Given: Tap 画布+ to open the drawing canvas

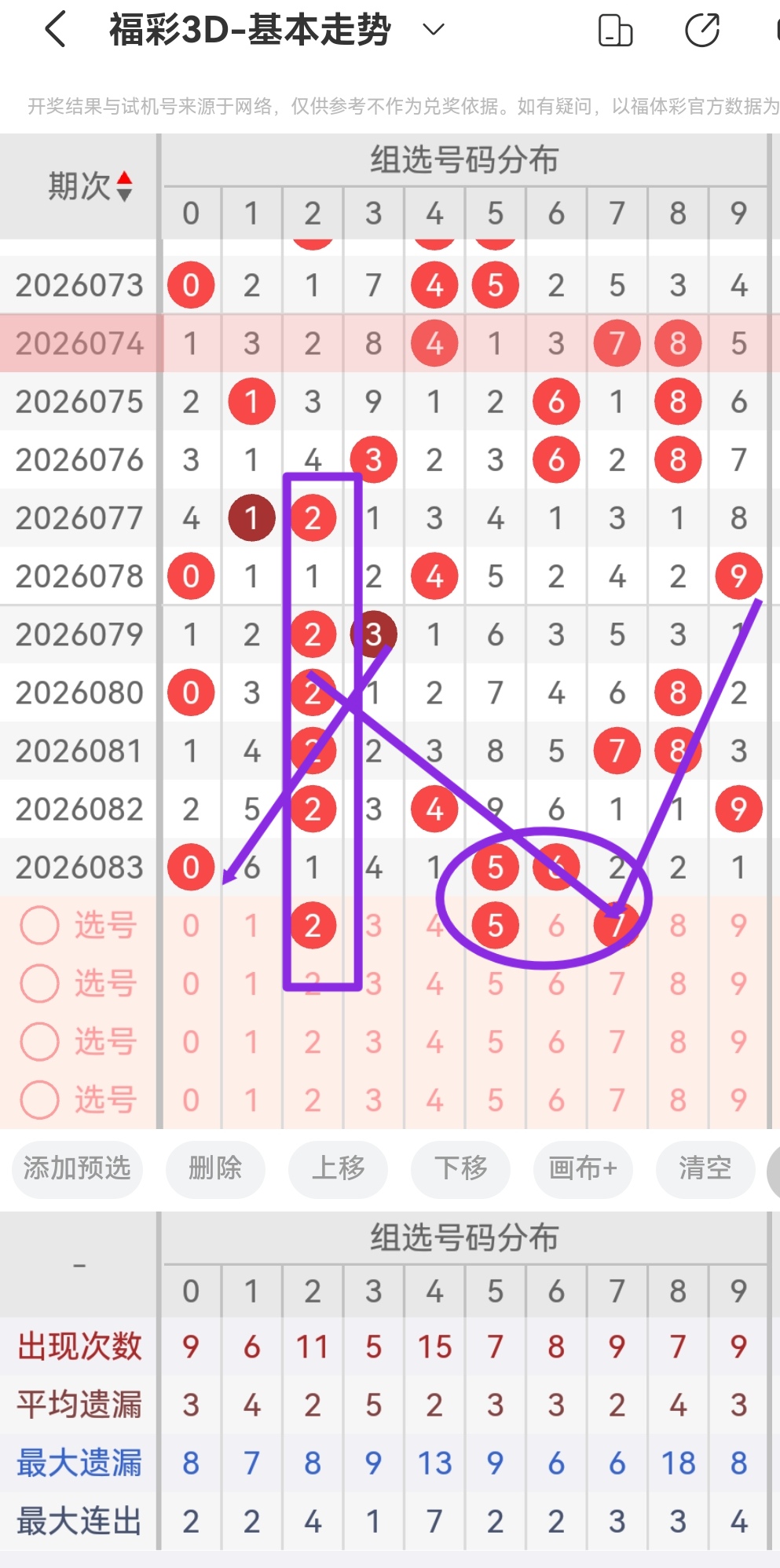Looking at the screenshot, I should (582, 1169).
